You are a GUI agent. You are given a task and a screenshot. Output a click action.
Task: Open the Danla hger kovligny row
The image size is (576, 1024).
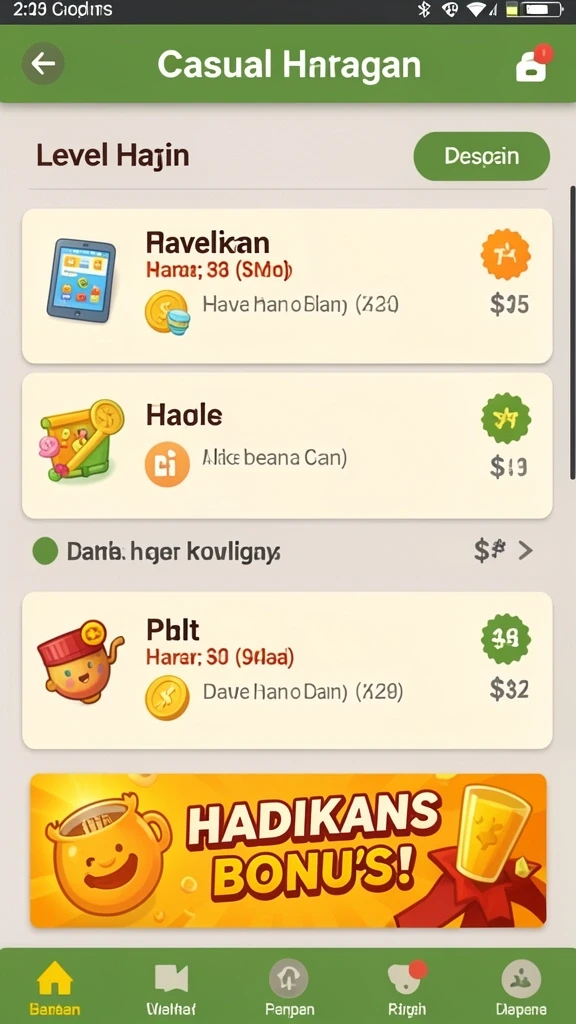click(287, 552)
